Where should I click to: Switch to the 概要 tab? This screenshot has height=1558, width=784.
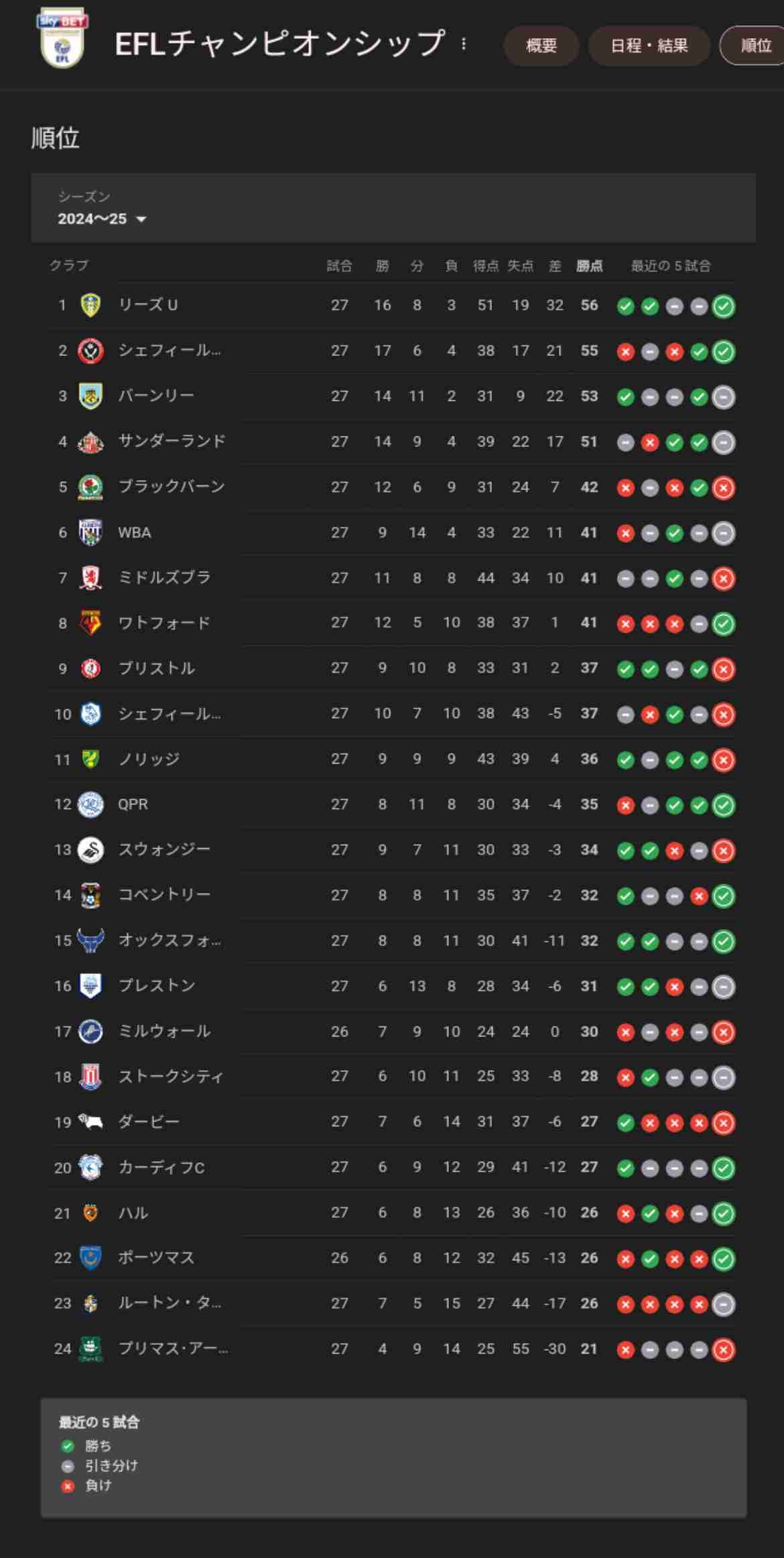541,46
